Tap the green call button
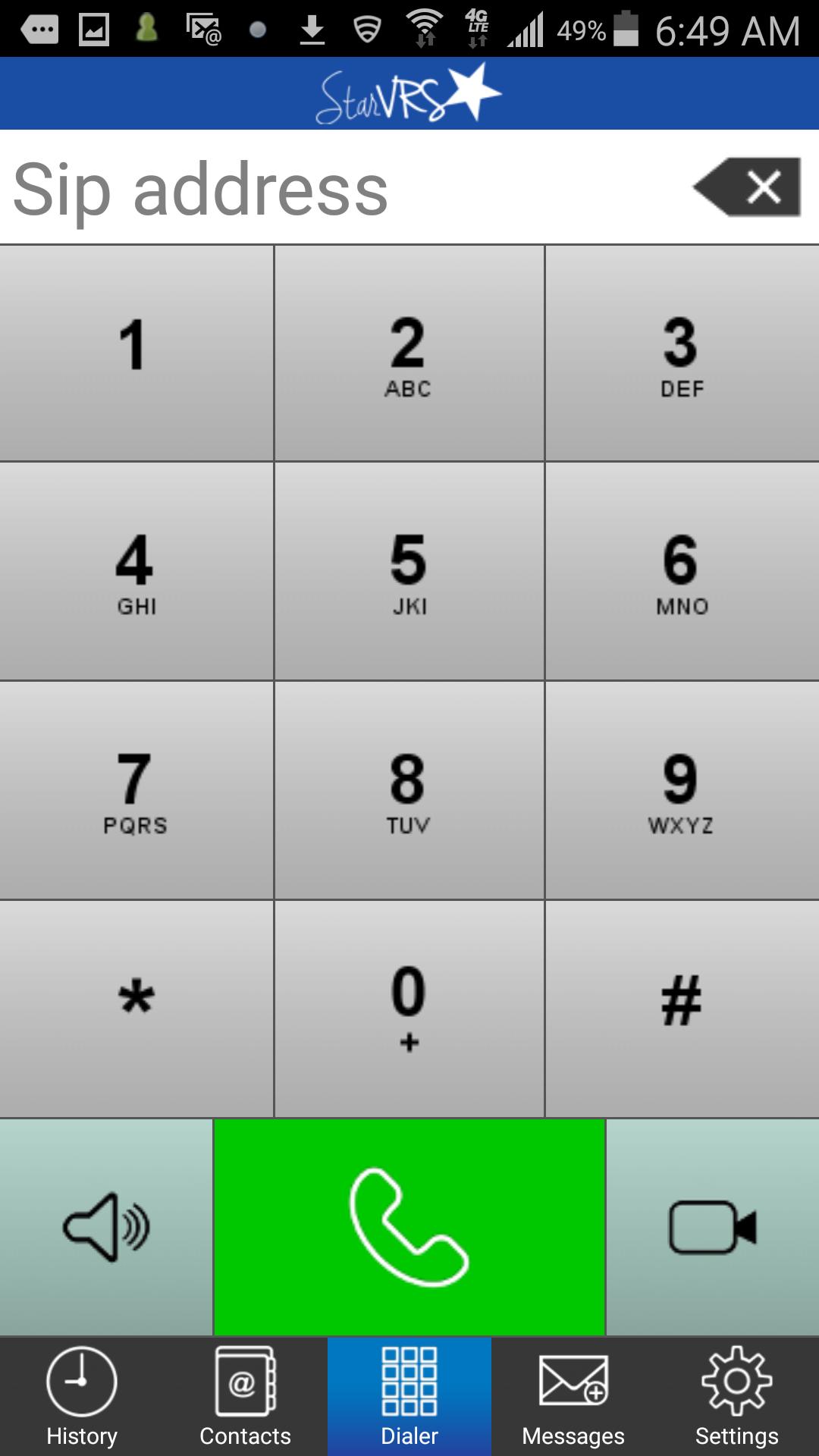Image resolution: width=819 pixels, height=1456 pixels. 409,1228
